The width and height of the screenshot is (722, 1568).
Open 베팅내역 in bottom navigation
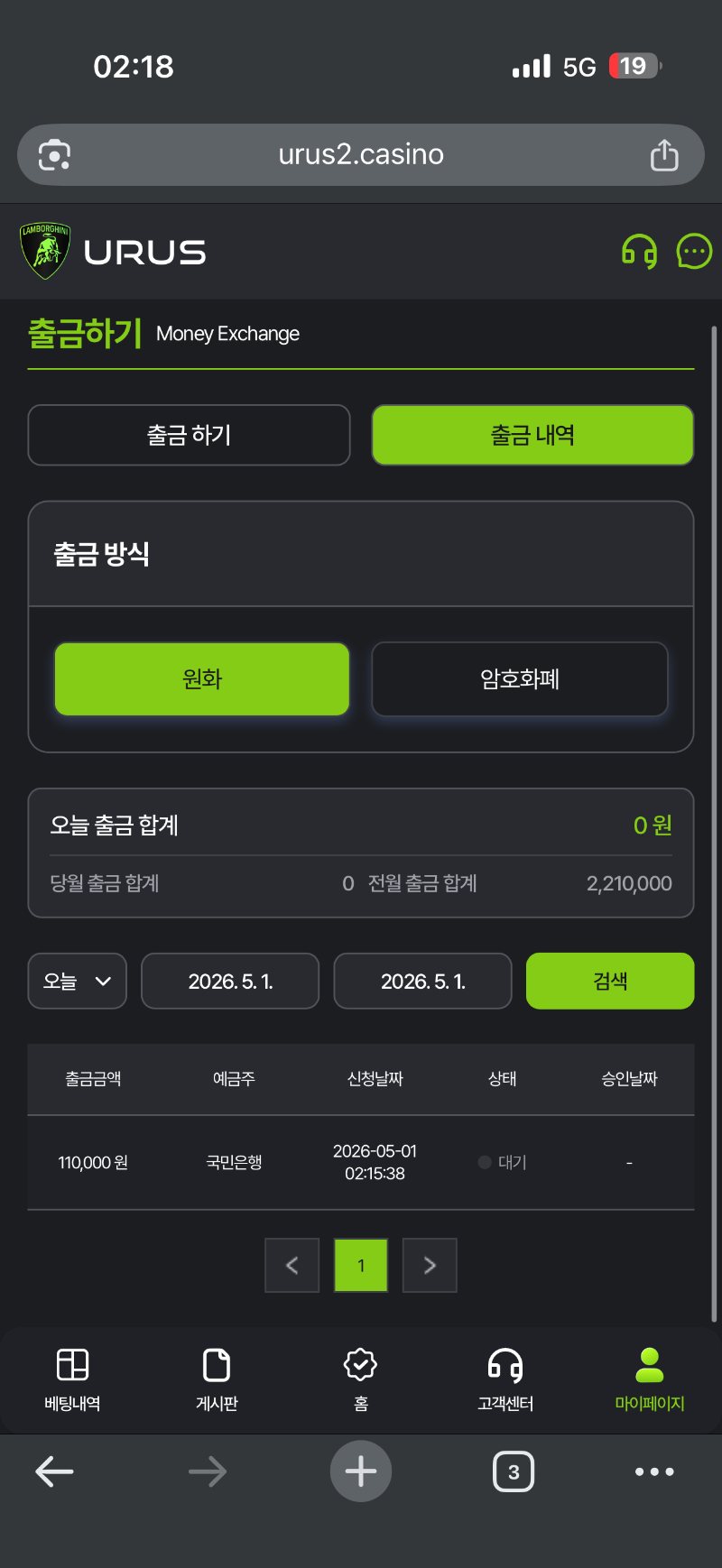[x=72, y=1379]
